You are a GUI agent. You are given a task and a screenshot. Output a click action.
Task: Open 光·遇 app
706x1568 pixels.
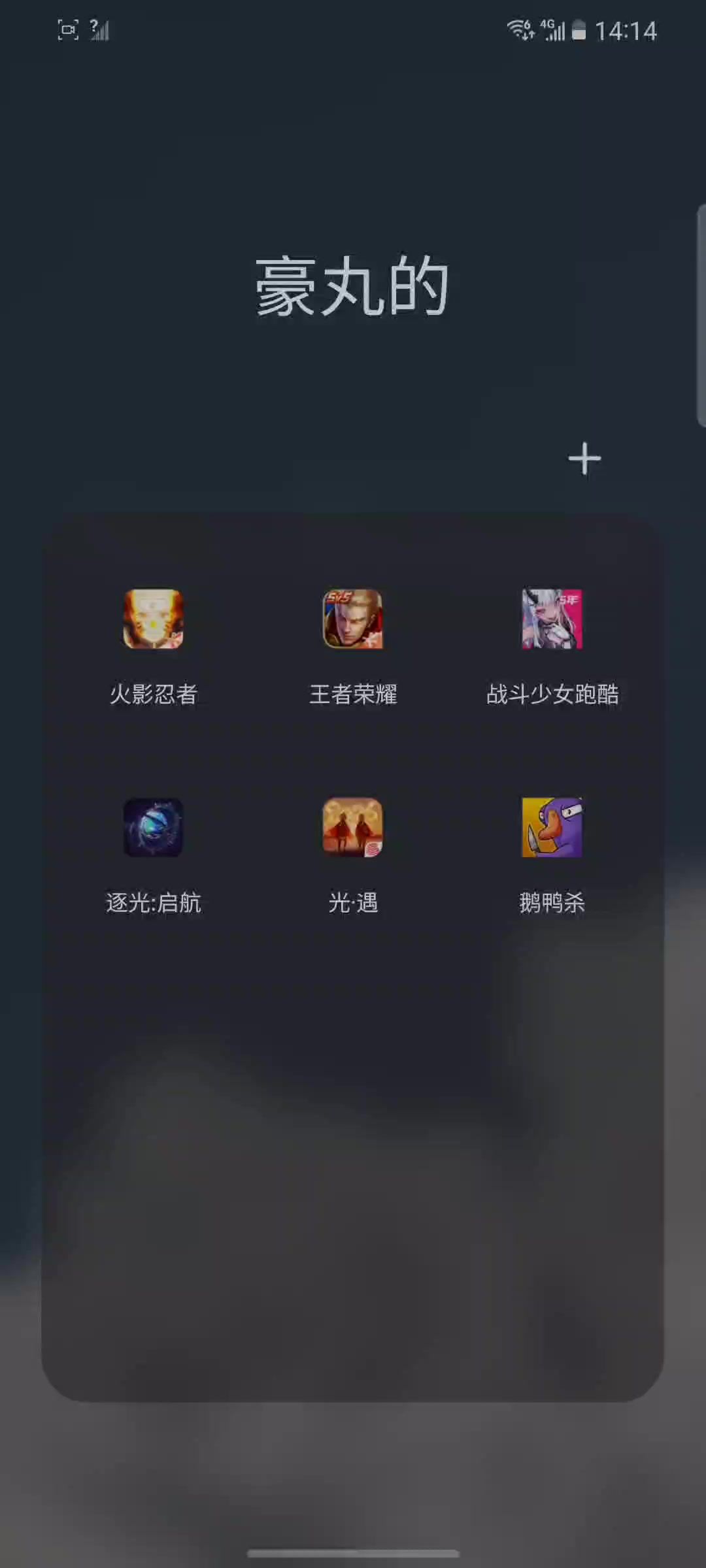(353, 827)
